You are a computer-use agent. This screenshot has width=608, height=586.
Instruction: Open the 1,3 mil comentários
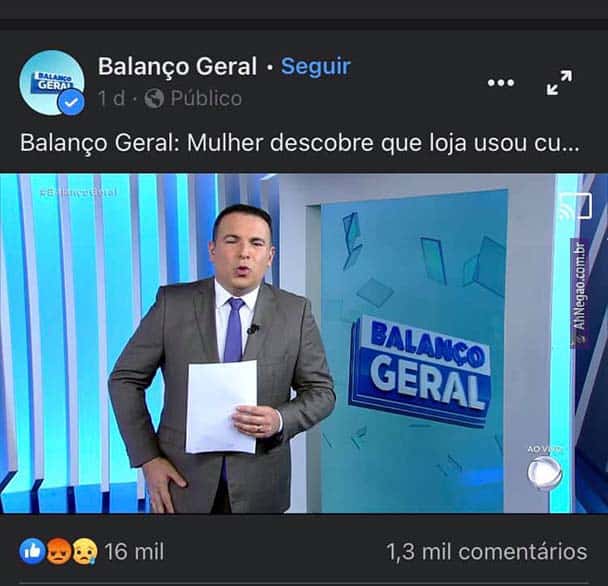tap(486, 551)
